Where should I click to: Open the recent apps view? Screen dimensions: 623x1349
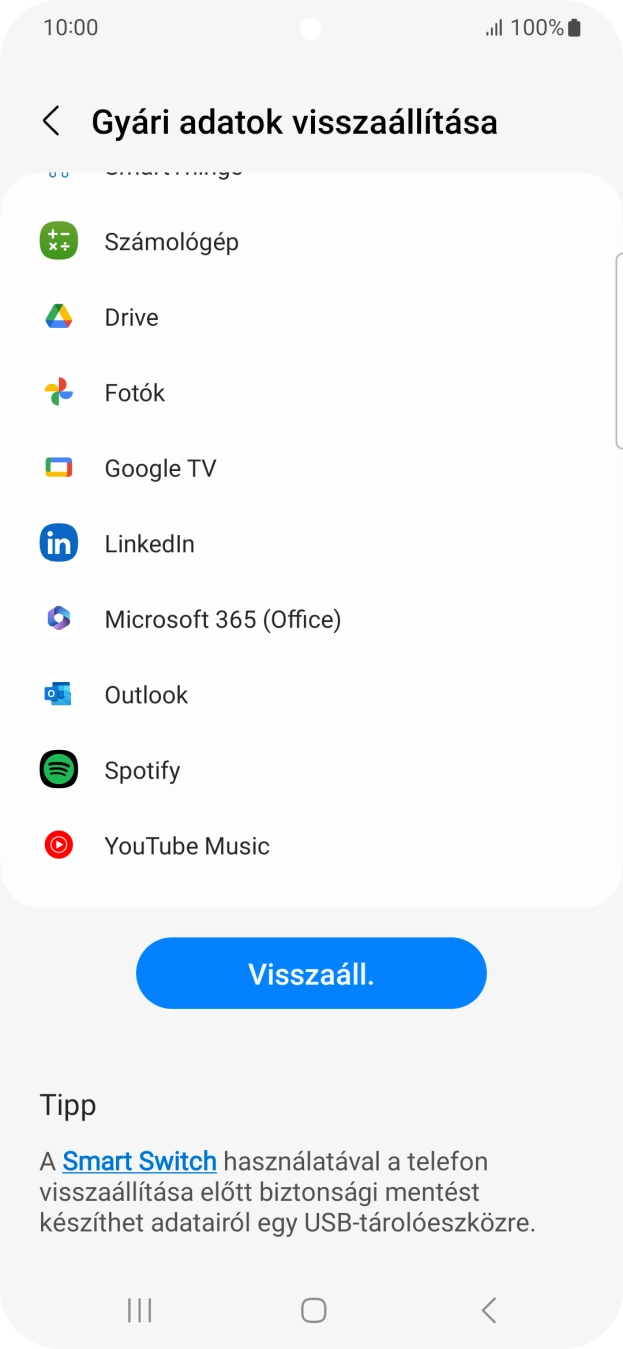coord(139,1310)
